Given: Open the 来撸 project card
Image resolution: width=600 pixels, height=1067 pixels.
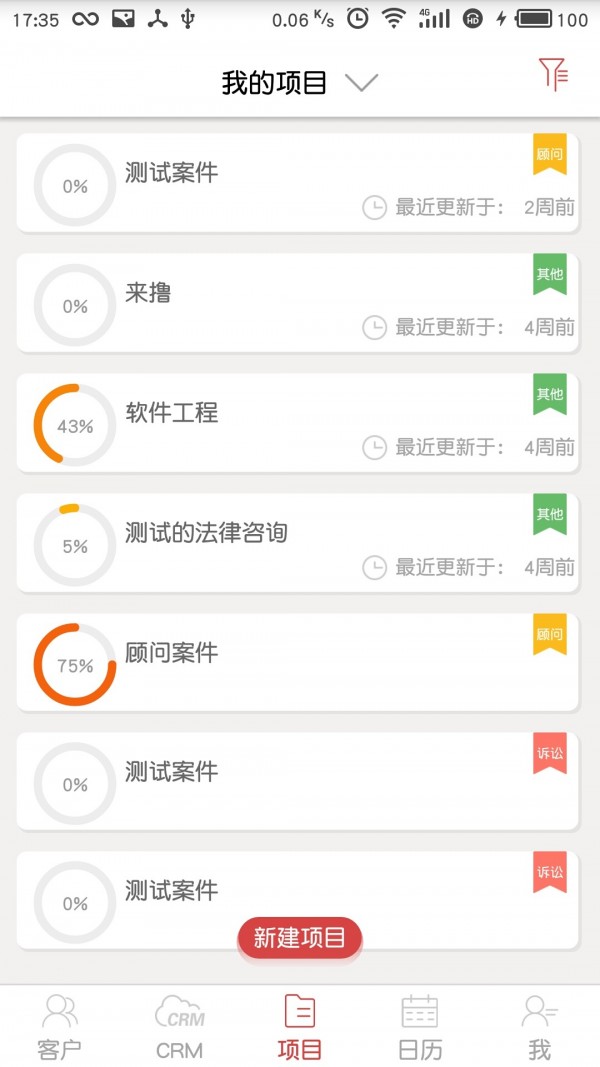Looking at the screenshot, I should (297, 303).
